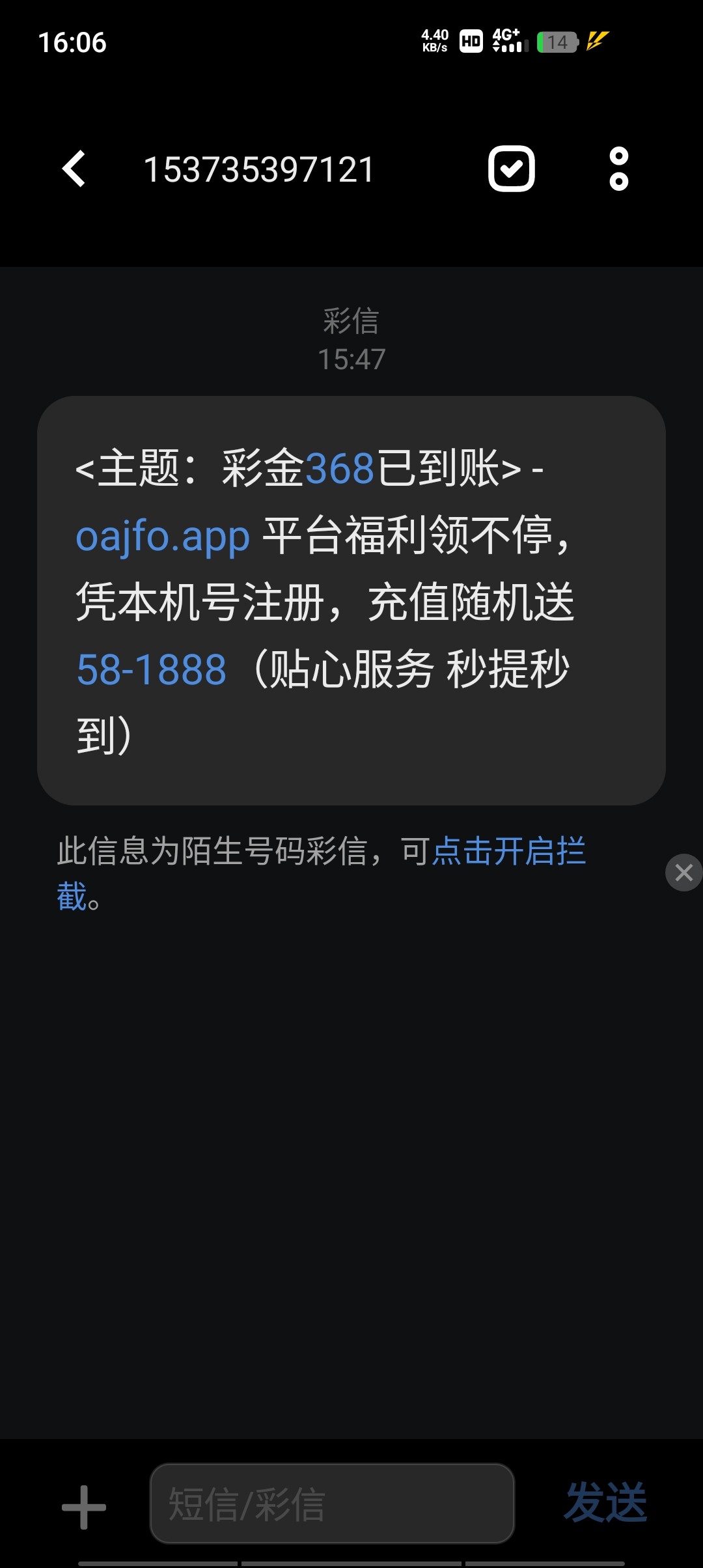The width and height of the screenshot is (703, 1568).
Task: Open the three-dot overflow menu
Action: (x=617, y=169)
